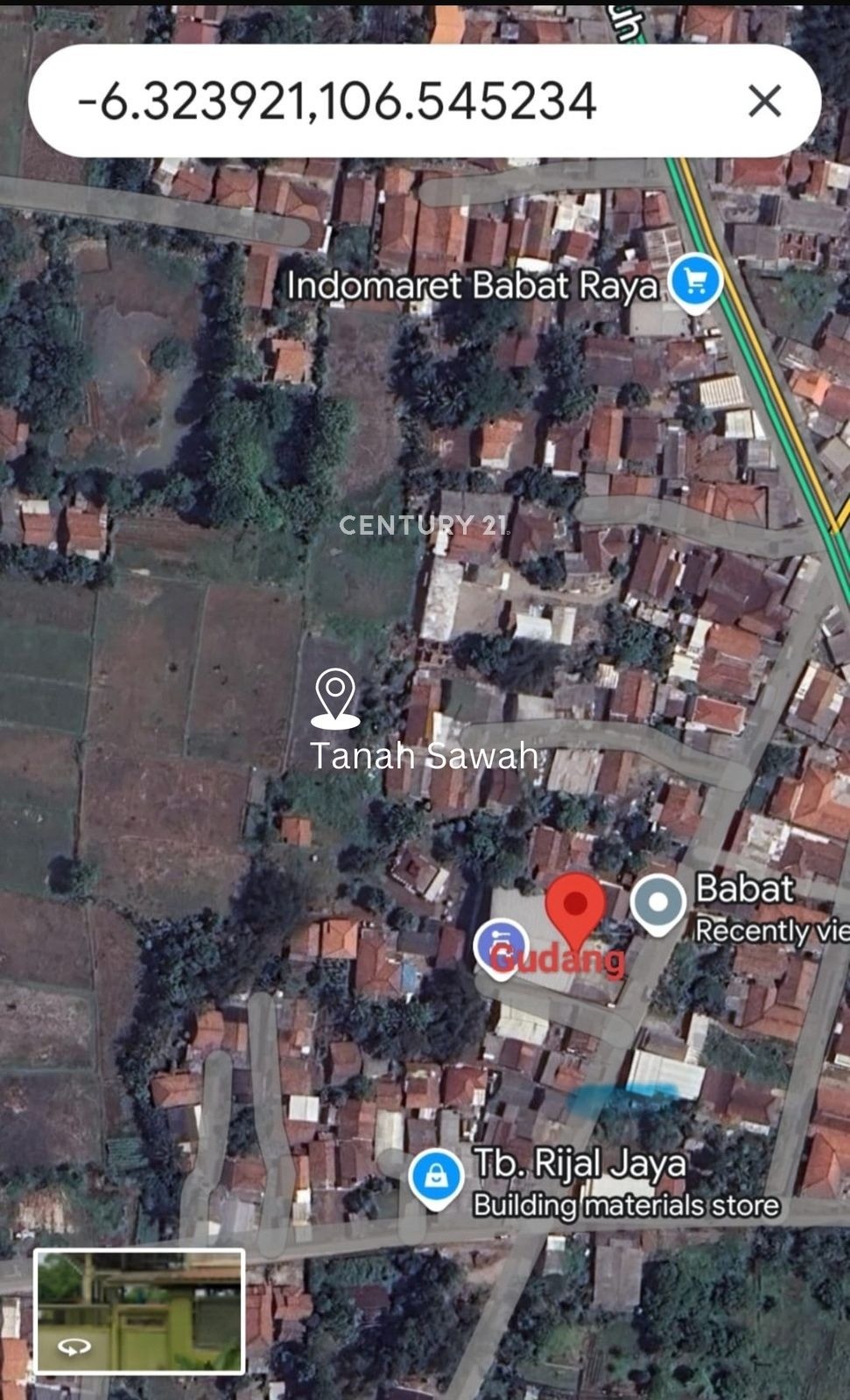
Task: Tap the Babat recently viewed place marker
Action: click(x=658, y=904)
